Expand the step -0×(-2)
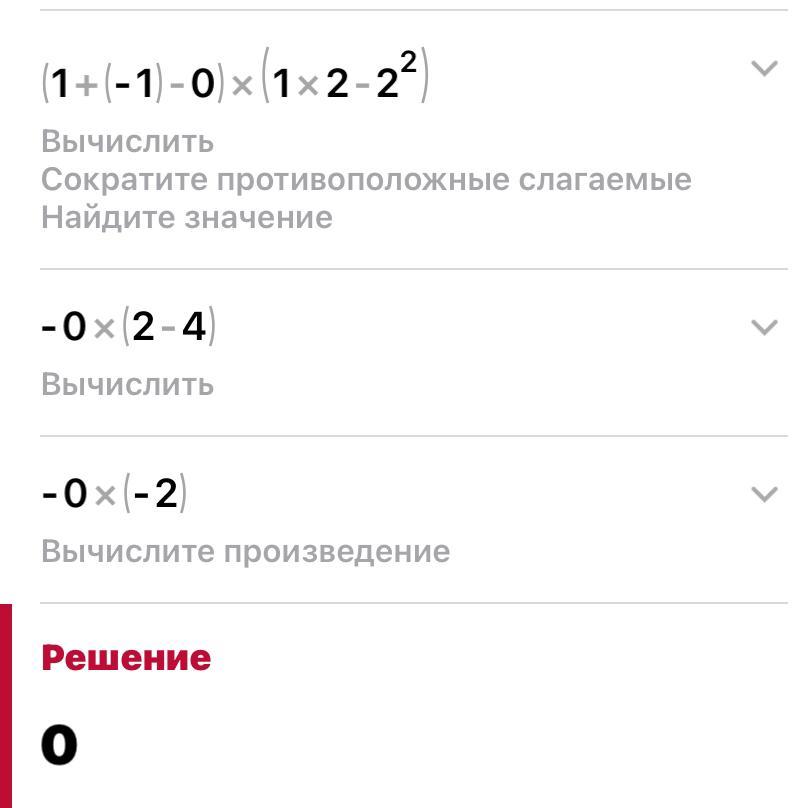Viewport: 808px width, 808px height. (x=764, y=495)
